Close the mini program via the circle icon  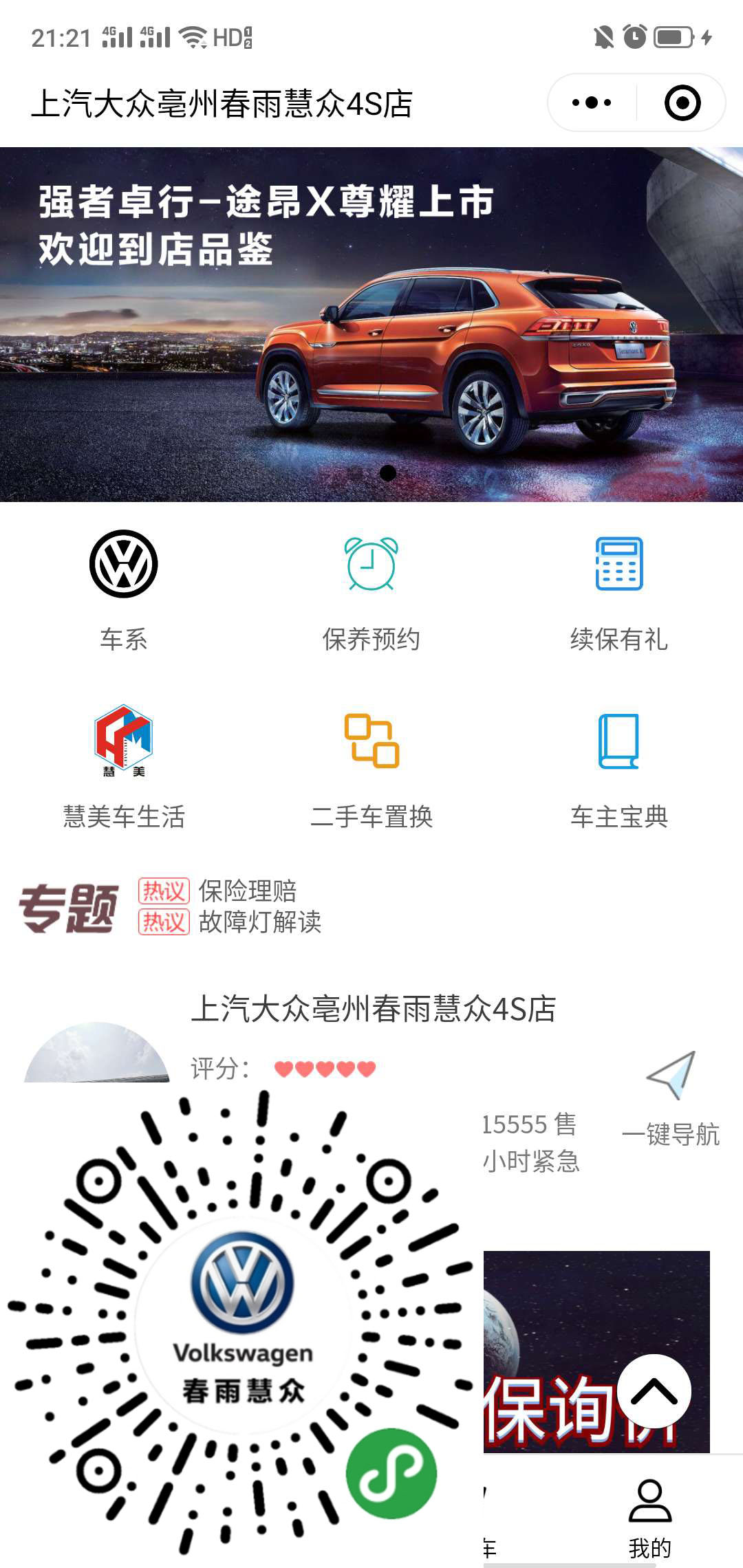(x=682, y=103)
